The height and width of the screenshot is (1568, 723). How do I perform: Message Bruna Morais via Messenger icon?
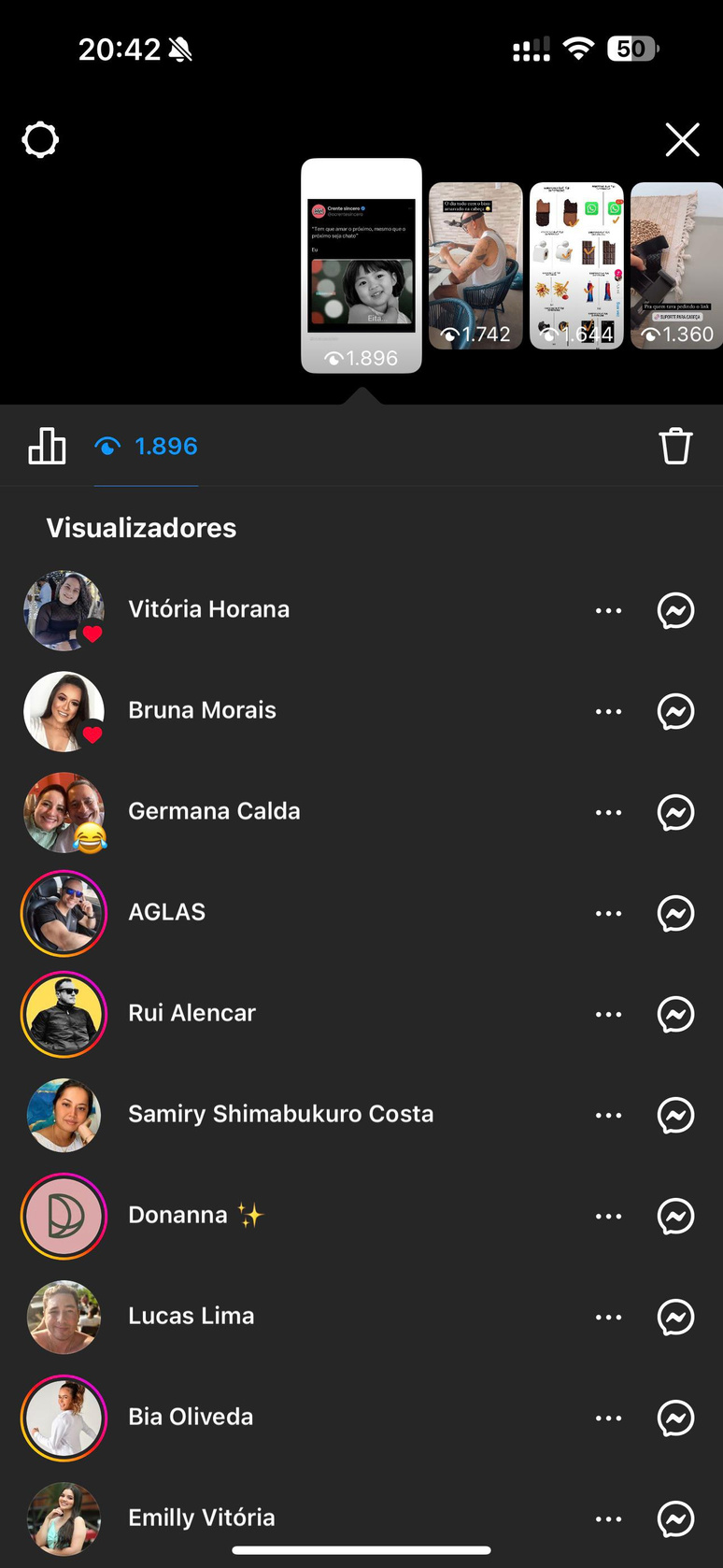pos(675,712)
